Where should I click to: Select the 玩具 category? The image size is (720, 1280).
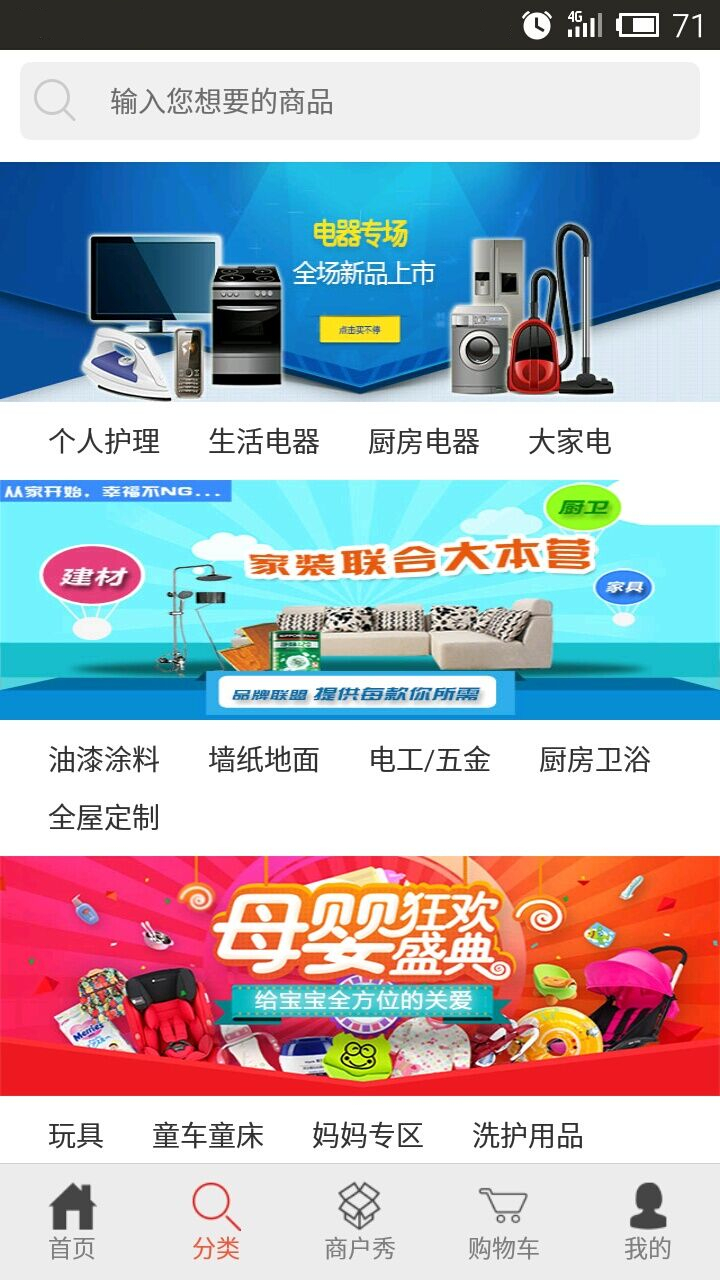coord(76,1136)
